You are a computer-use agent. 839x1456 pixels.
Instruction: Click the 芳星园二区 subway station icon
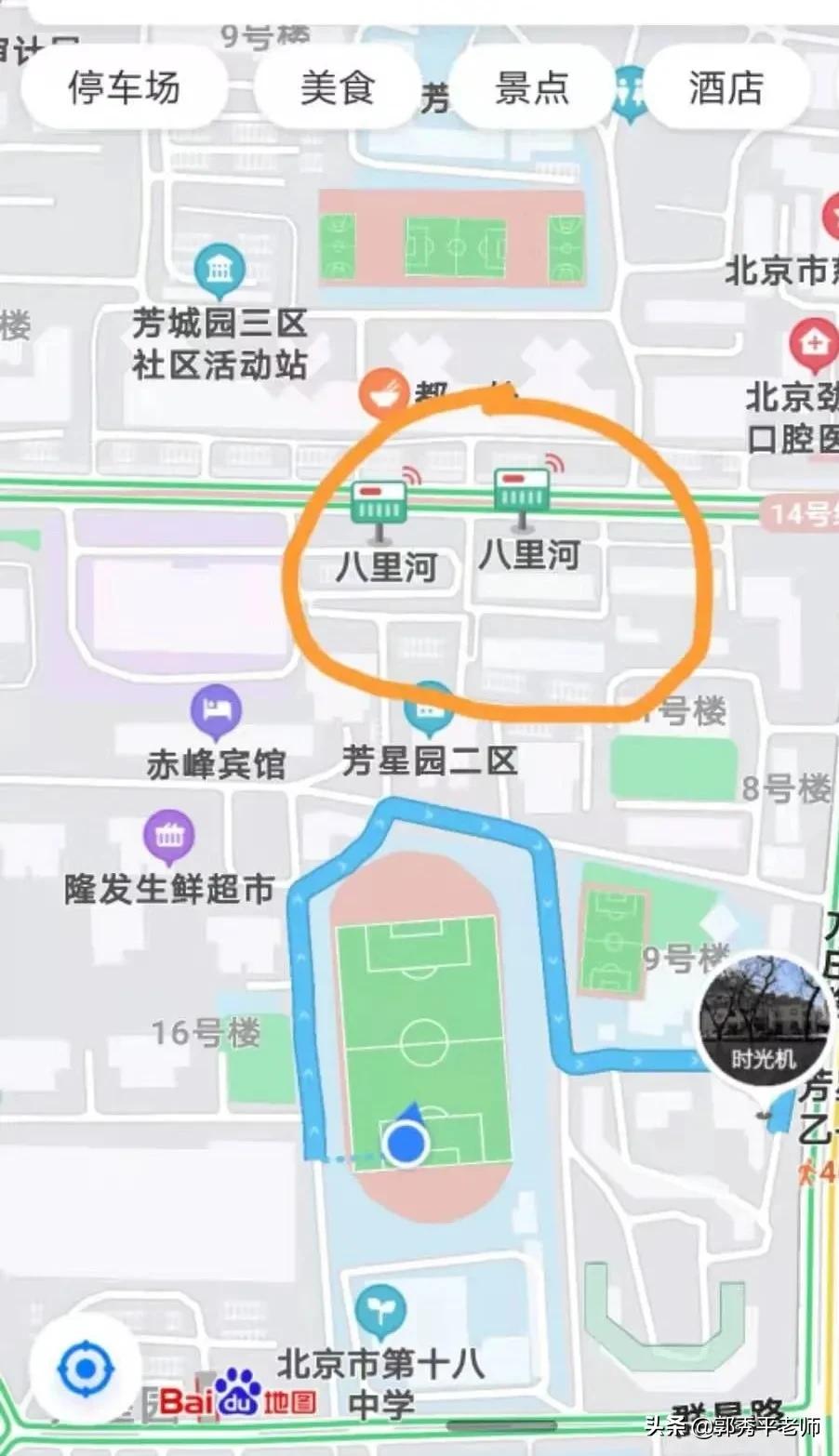pos(429,709)
